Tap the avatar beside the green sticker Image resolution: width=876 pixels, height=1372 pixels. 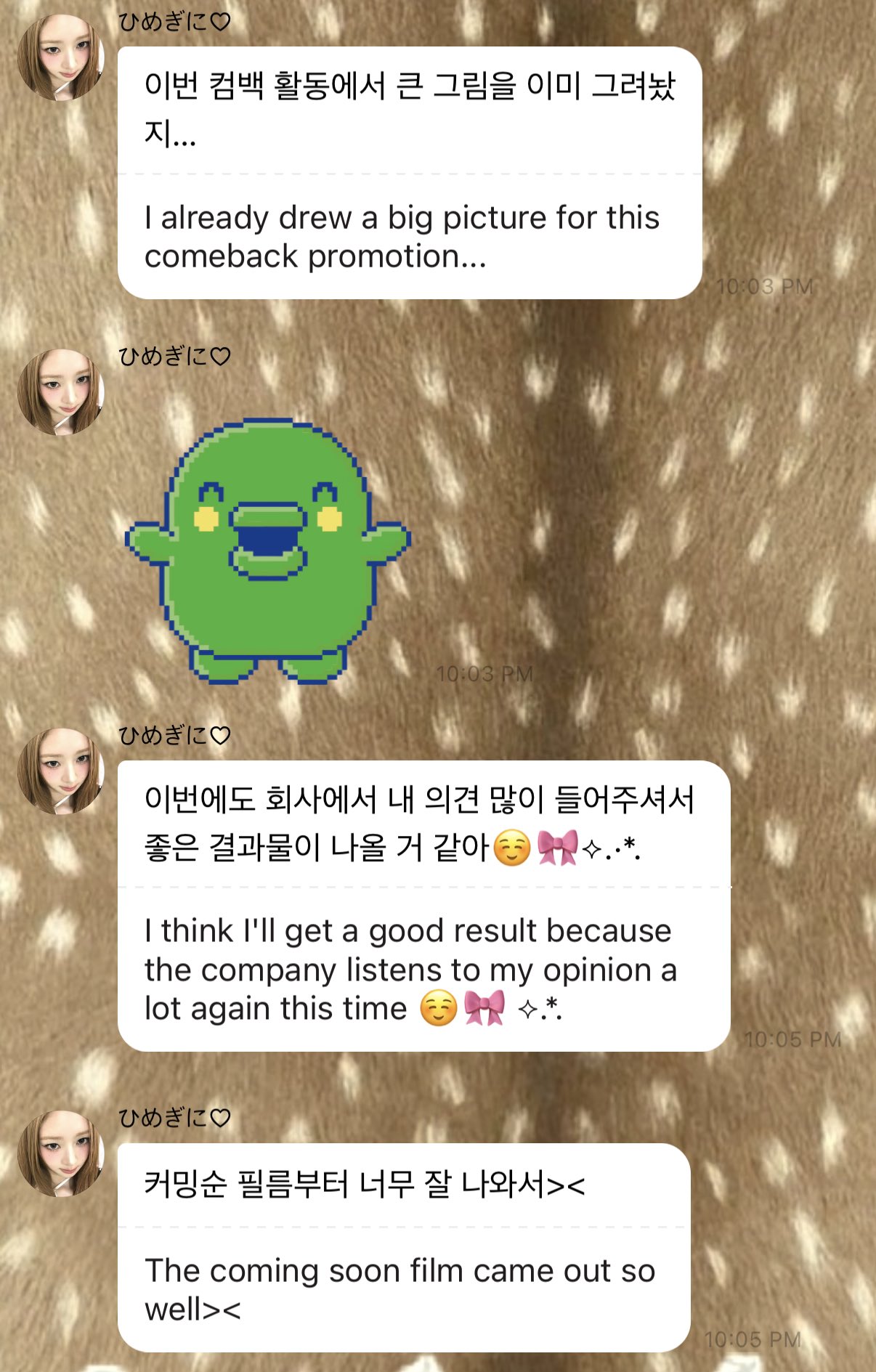pyautogui.click(x=61, y=392)
